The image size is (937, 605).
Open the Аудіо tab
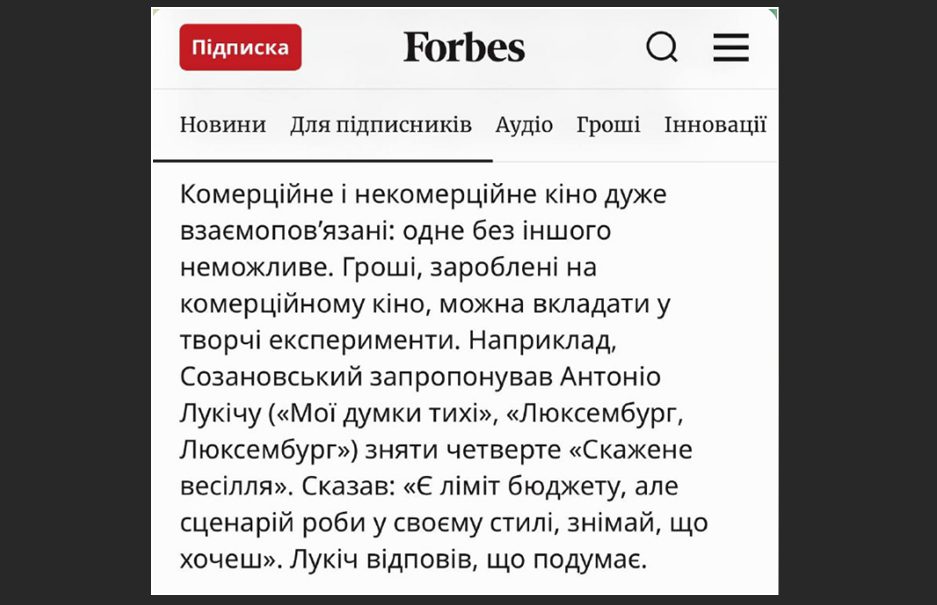tap(524, 125)
